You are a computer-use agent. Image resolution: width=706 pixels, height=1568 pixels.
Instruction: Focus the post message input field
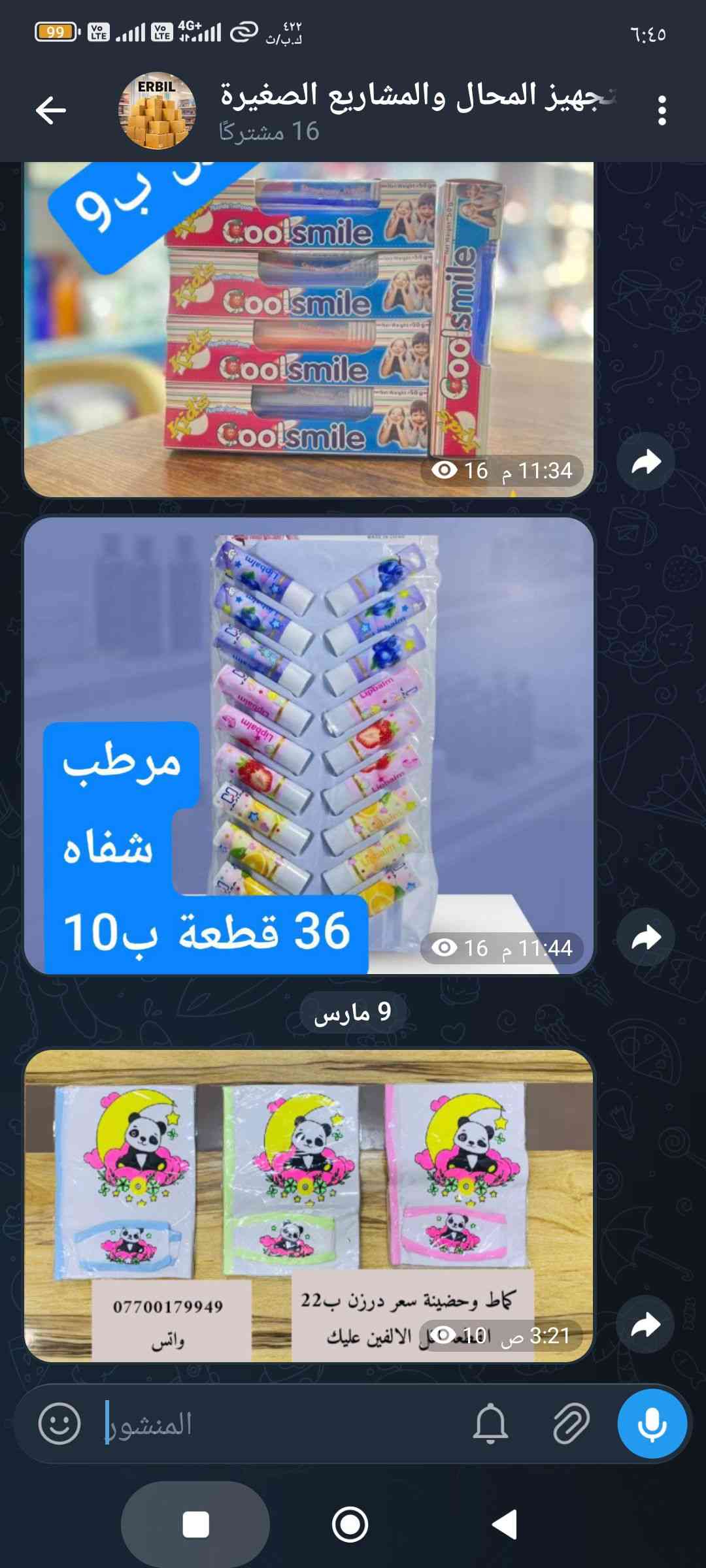click(x=281, y=1424)
